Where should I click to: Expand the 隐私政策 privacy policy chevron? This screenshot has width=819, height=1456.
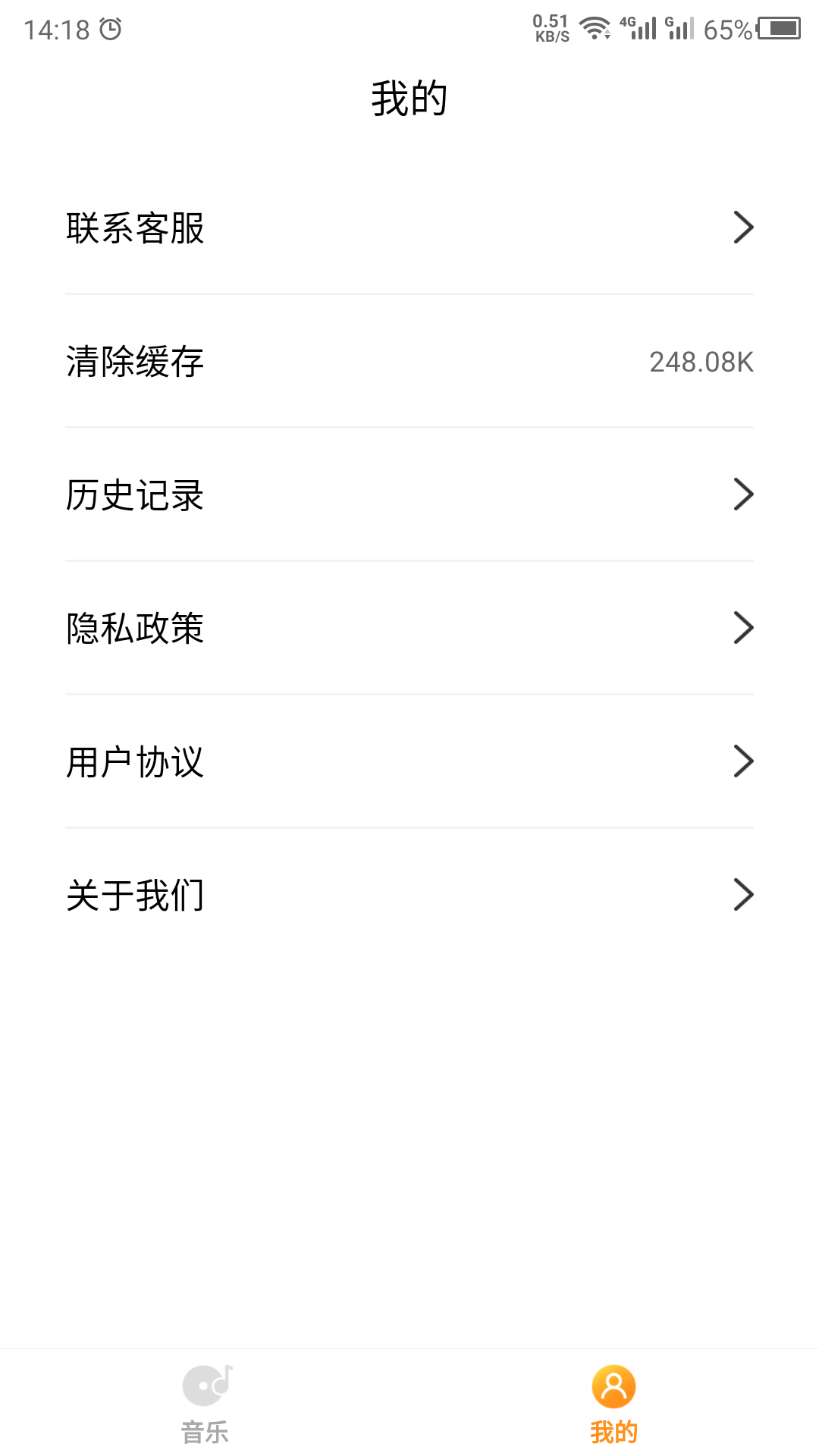(745, 627)
